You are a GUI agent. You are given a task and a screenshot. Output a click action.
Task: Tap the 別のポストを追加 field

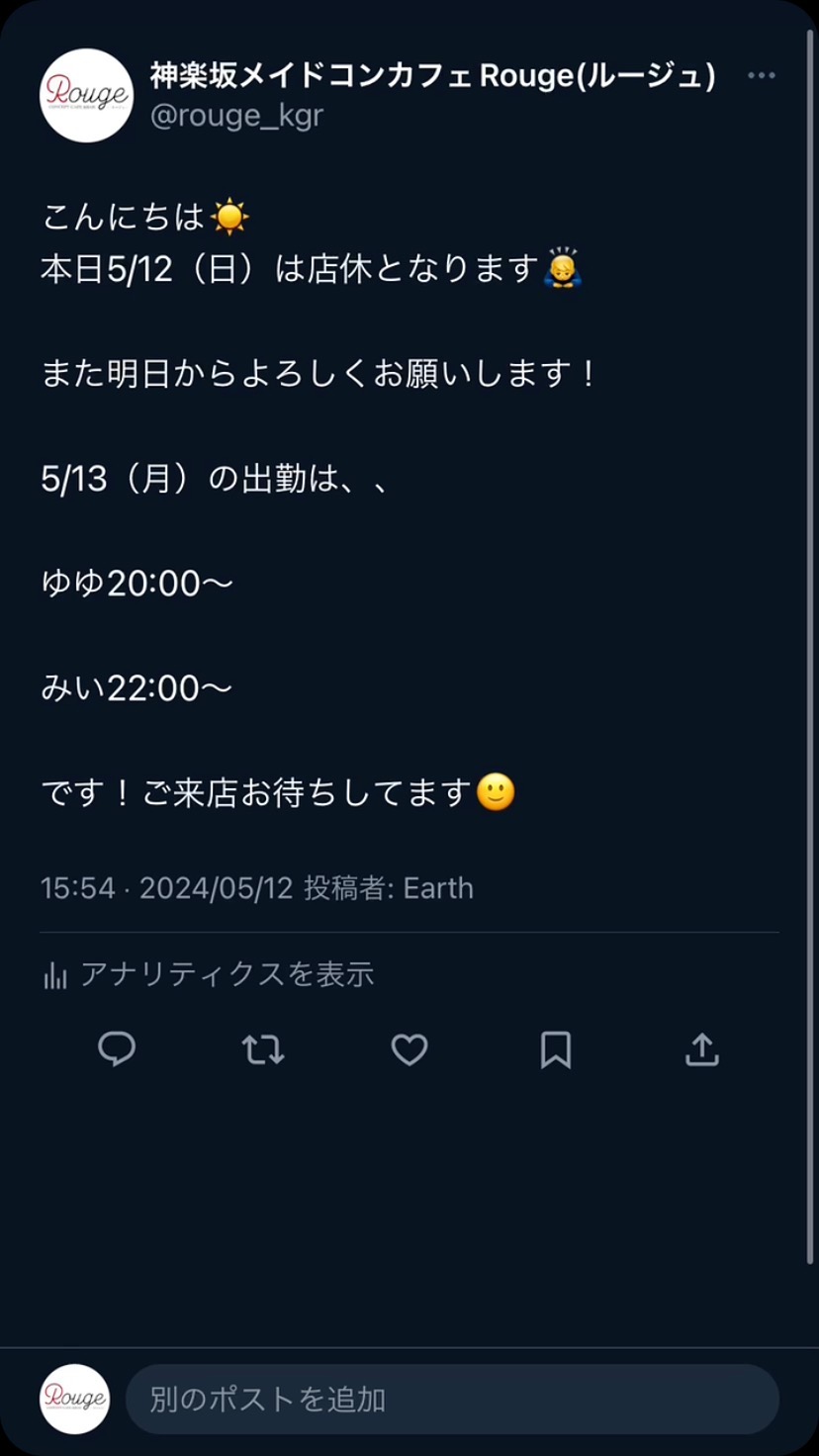(451, 1400)
